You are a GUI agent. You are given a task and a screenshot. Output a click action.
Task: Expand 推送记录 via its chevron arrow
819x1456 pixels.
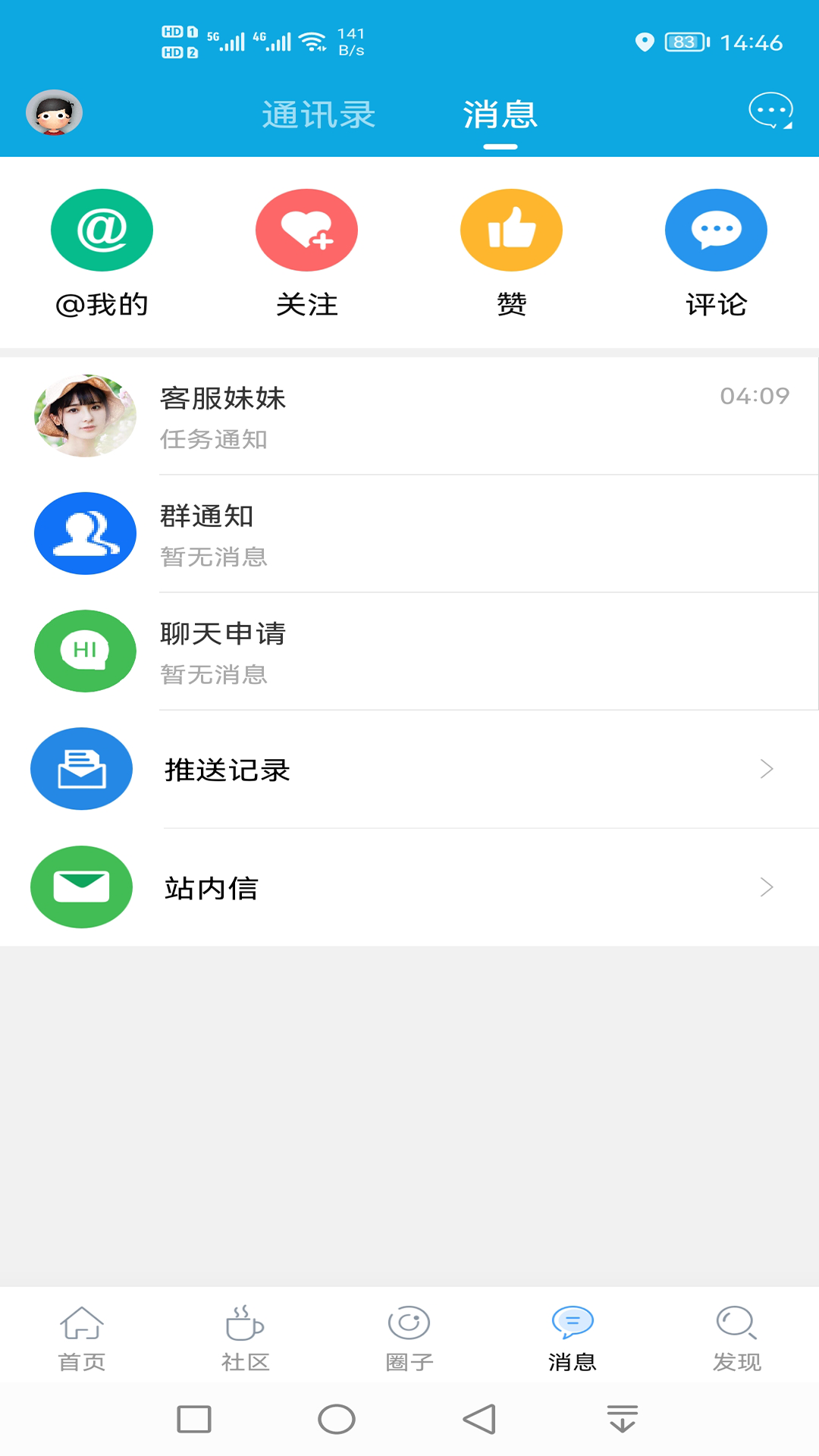coord(767,770)
